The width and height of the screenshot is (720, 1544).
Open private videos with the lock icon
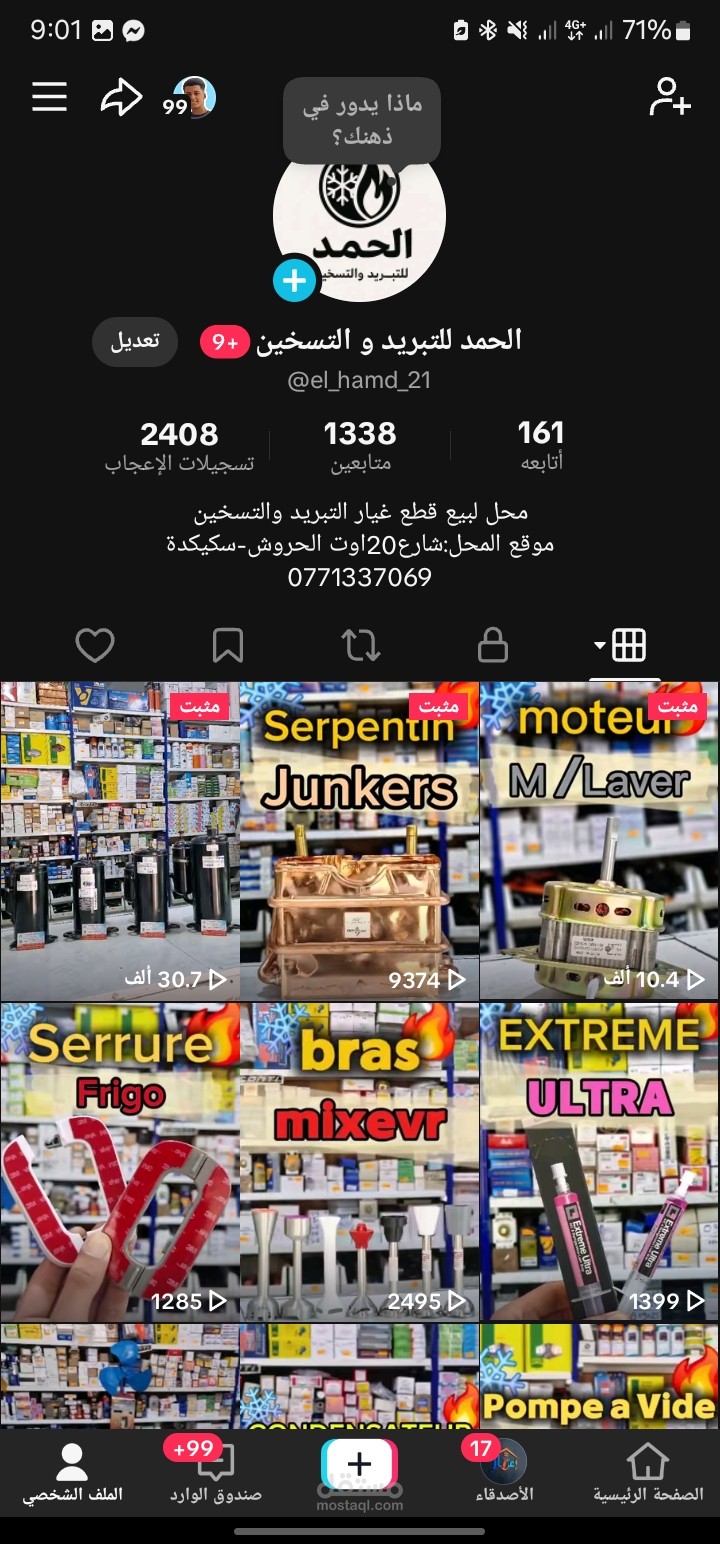(x=494, y=645)
